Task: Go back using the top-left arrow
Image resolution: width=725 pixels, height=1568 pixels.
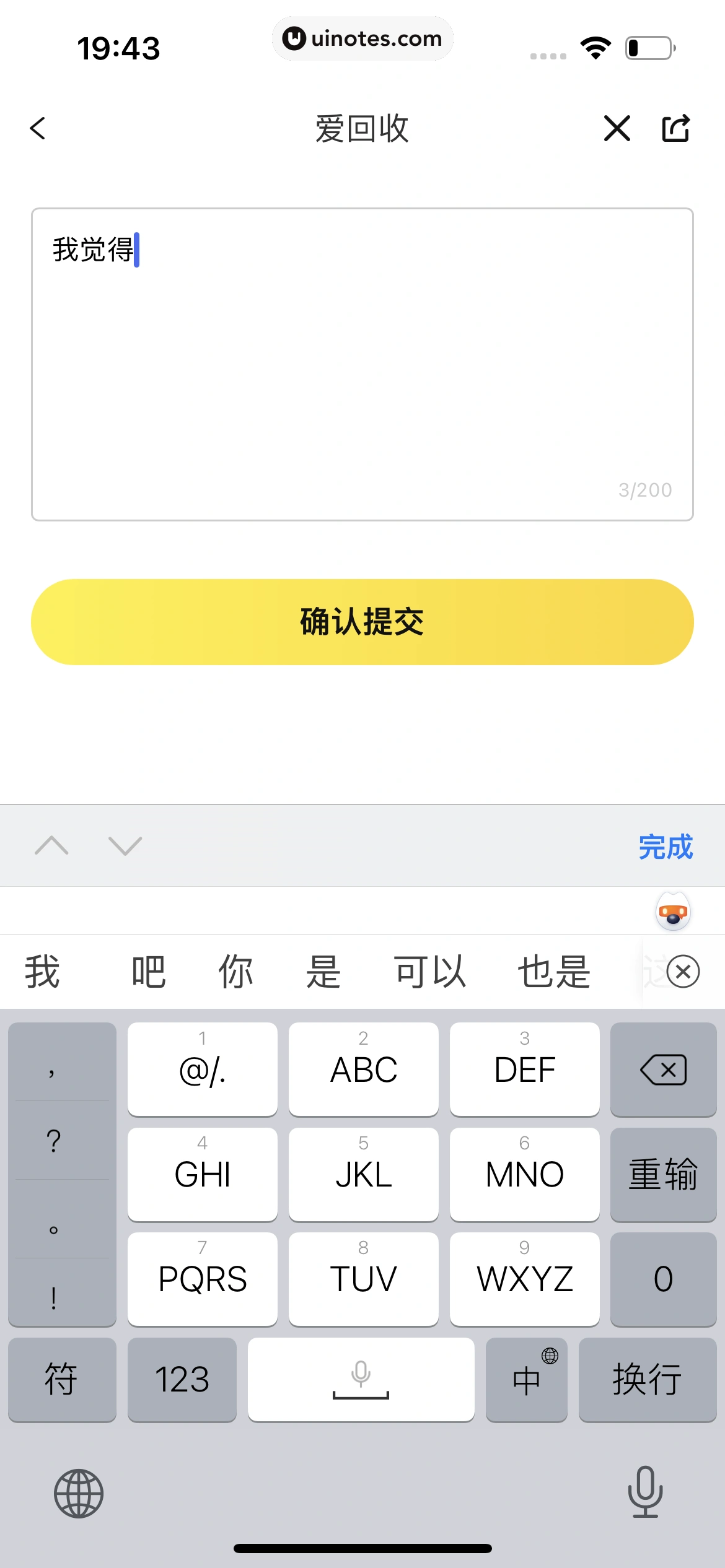Action: pyautogui.click(x=38, y=129)
